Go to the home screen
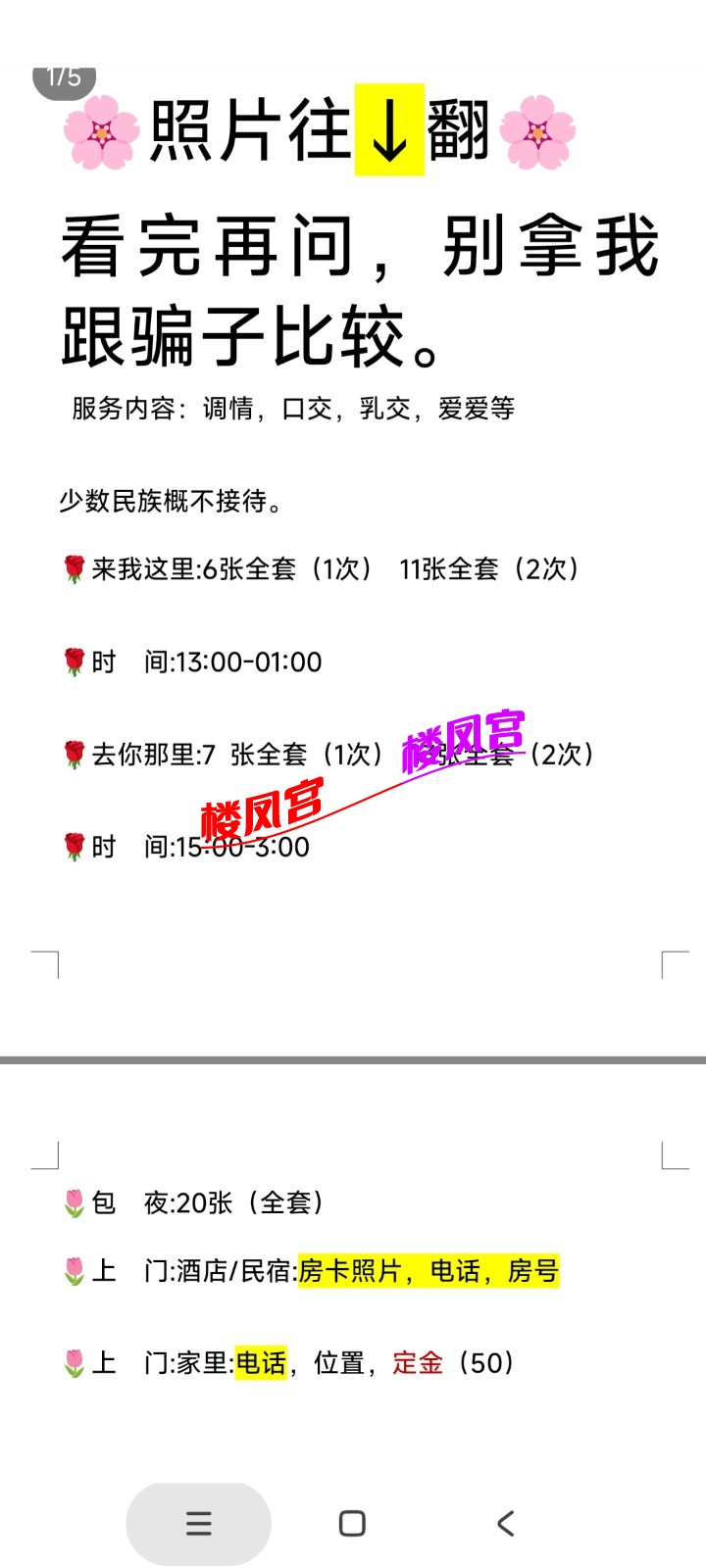Viewport: 706px width, 1568px height. [352, 1523]
